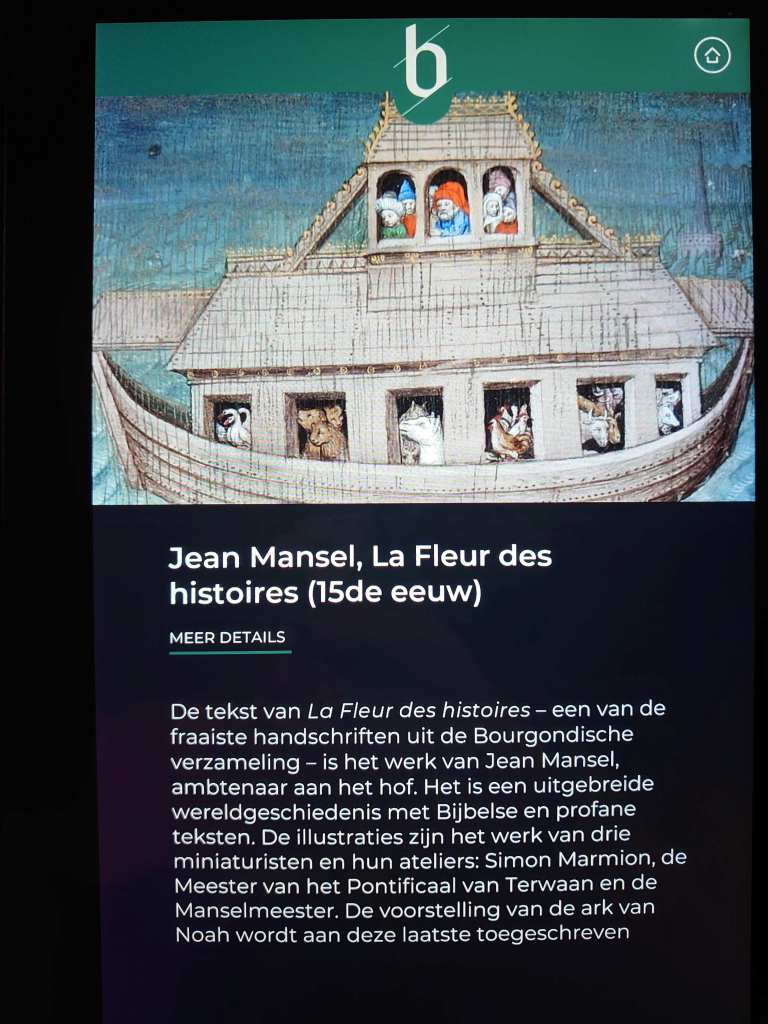
Task: Open Meer Details link
Action: 227,638
